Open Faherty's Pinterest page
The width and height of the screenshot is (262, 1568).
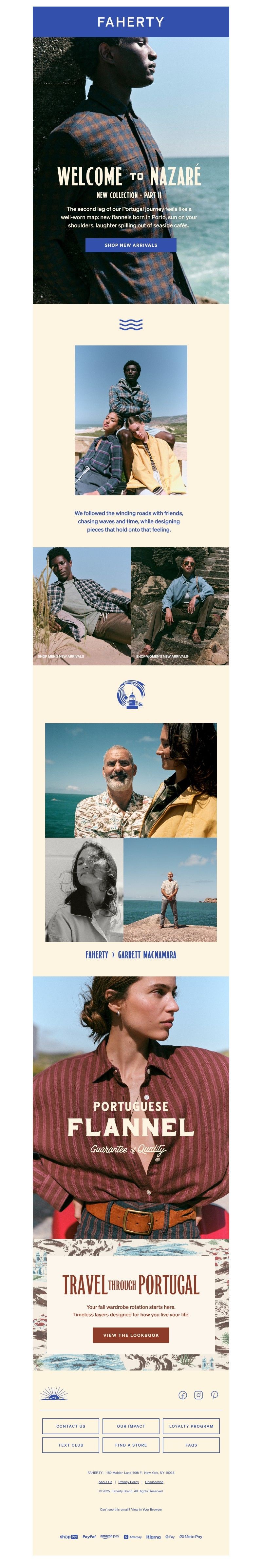(215, 1394)
